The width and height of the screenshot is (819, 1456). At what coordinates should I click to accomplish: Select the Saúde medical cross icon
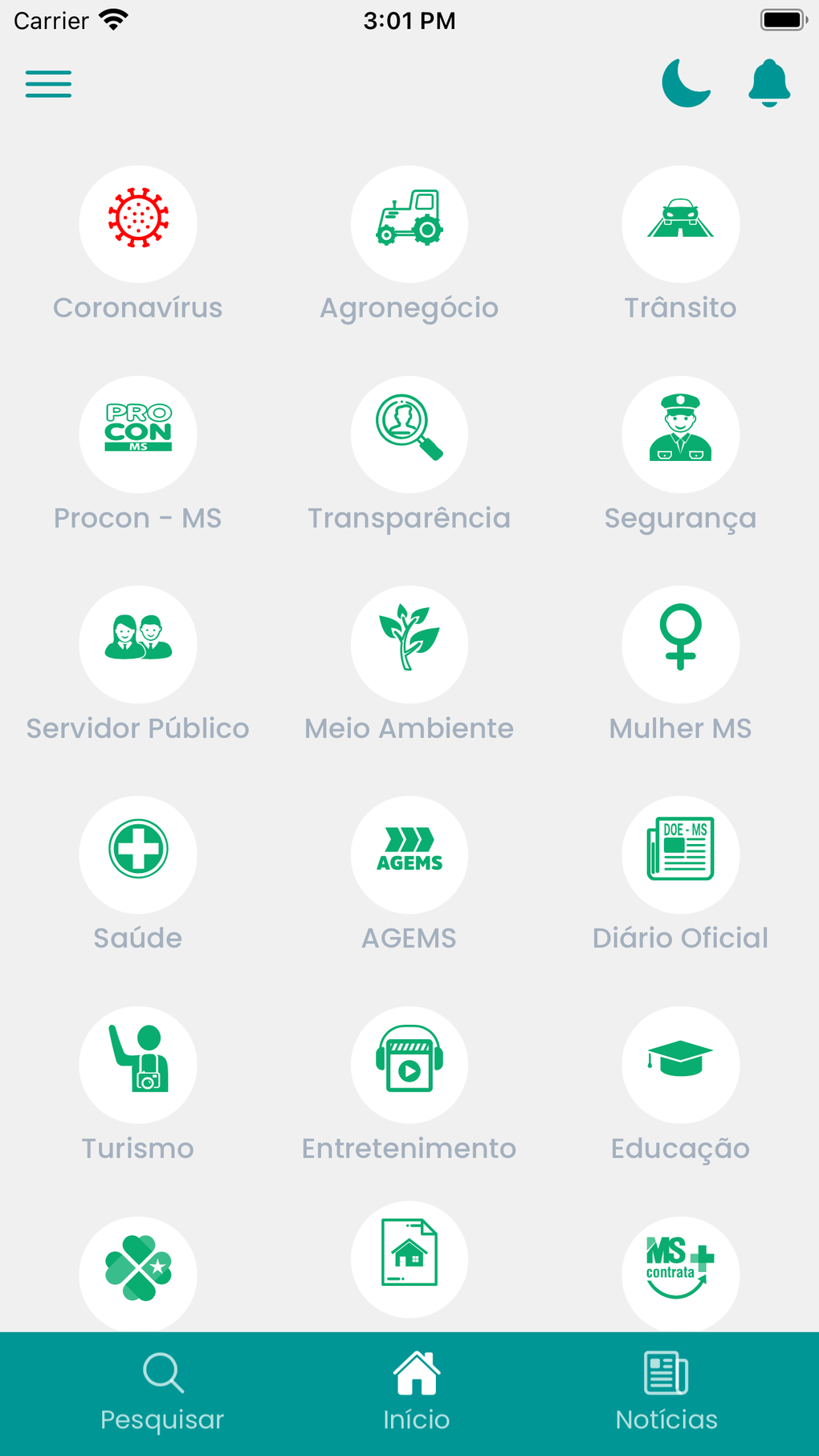click(137, 854)
